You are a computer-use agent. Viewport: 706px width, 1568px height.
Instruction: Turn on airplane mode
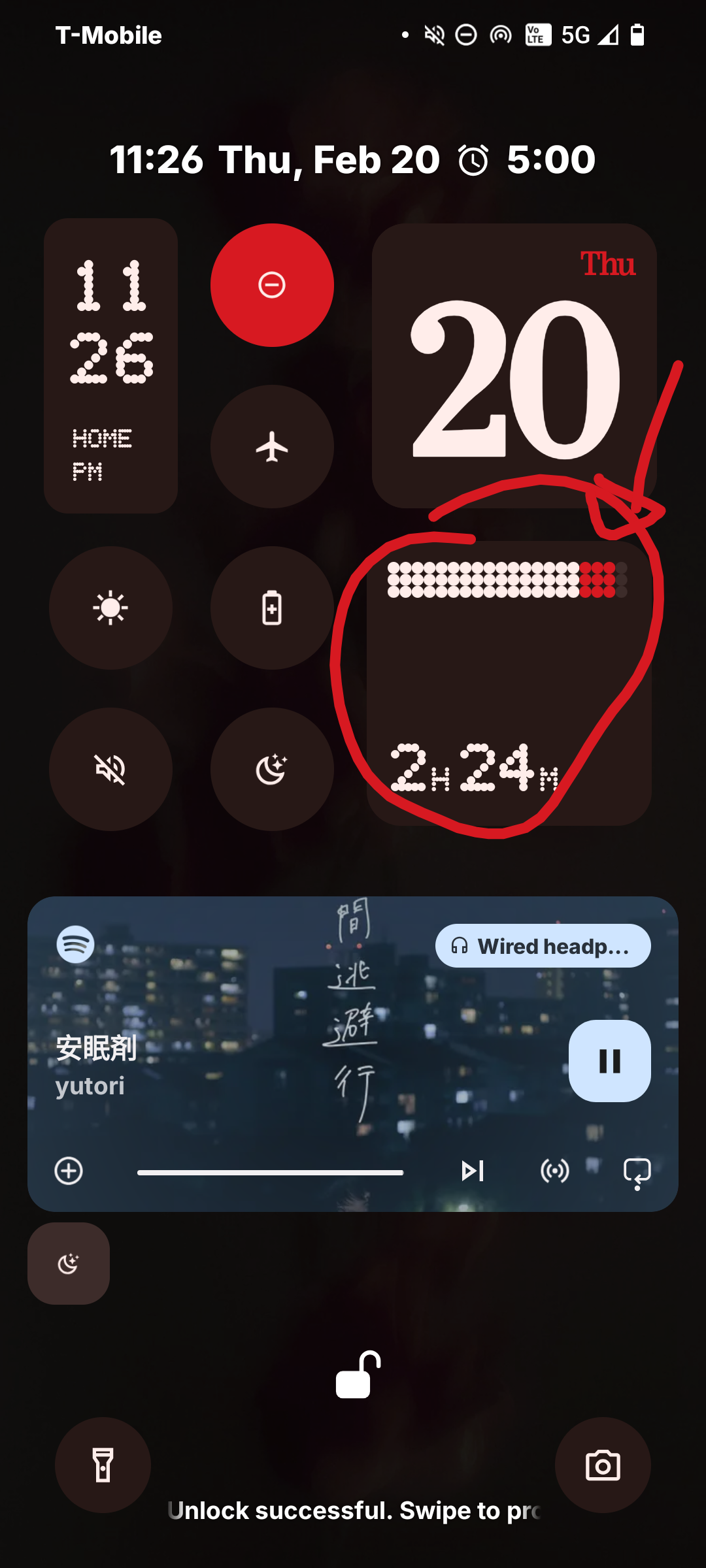click(272, 447)
